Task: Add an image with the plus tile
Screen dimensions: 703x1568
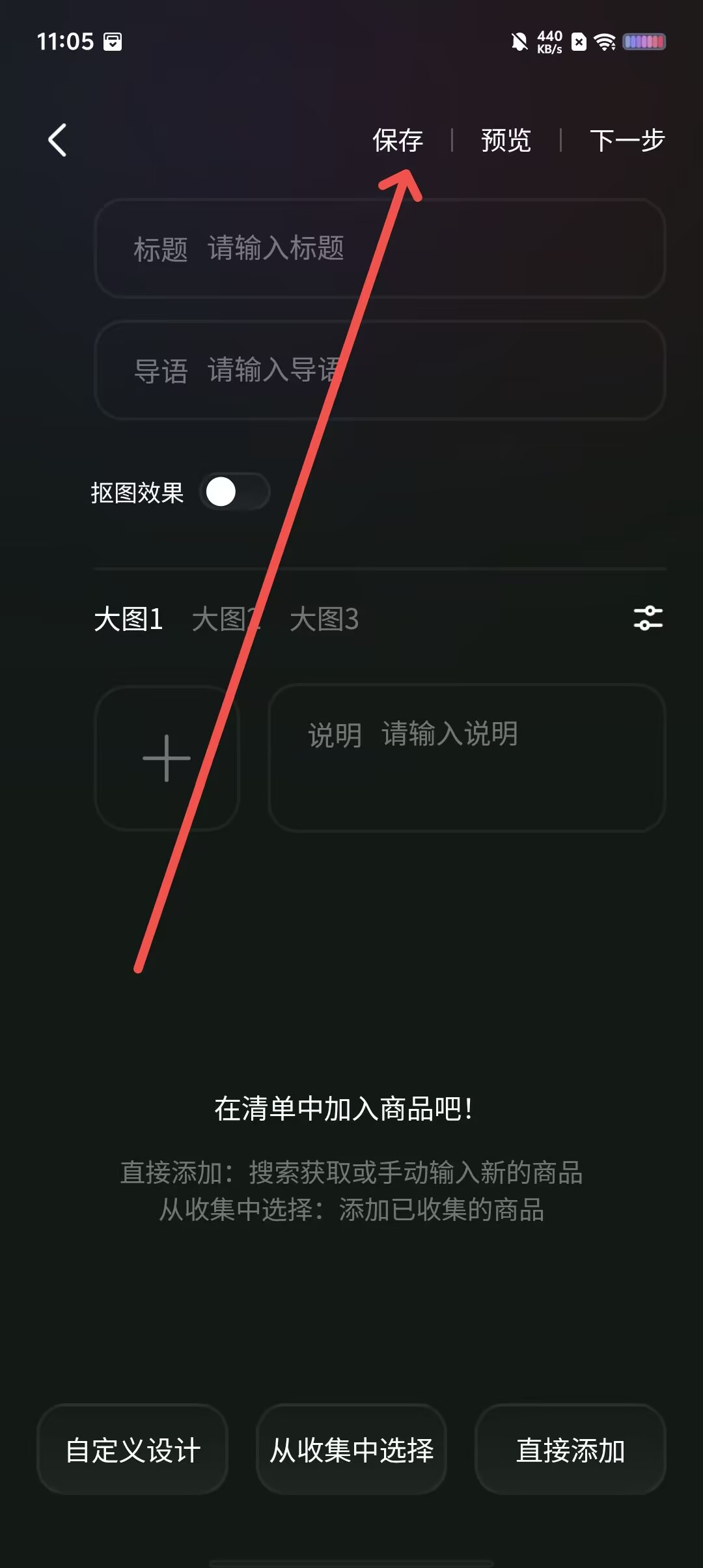Action: [x=167, y=758]
